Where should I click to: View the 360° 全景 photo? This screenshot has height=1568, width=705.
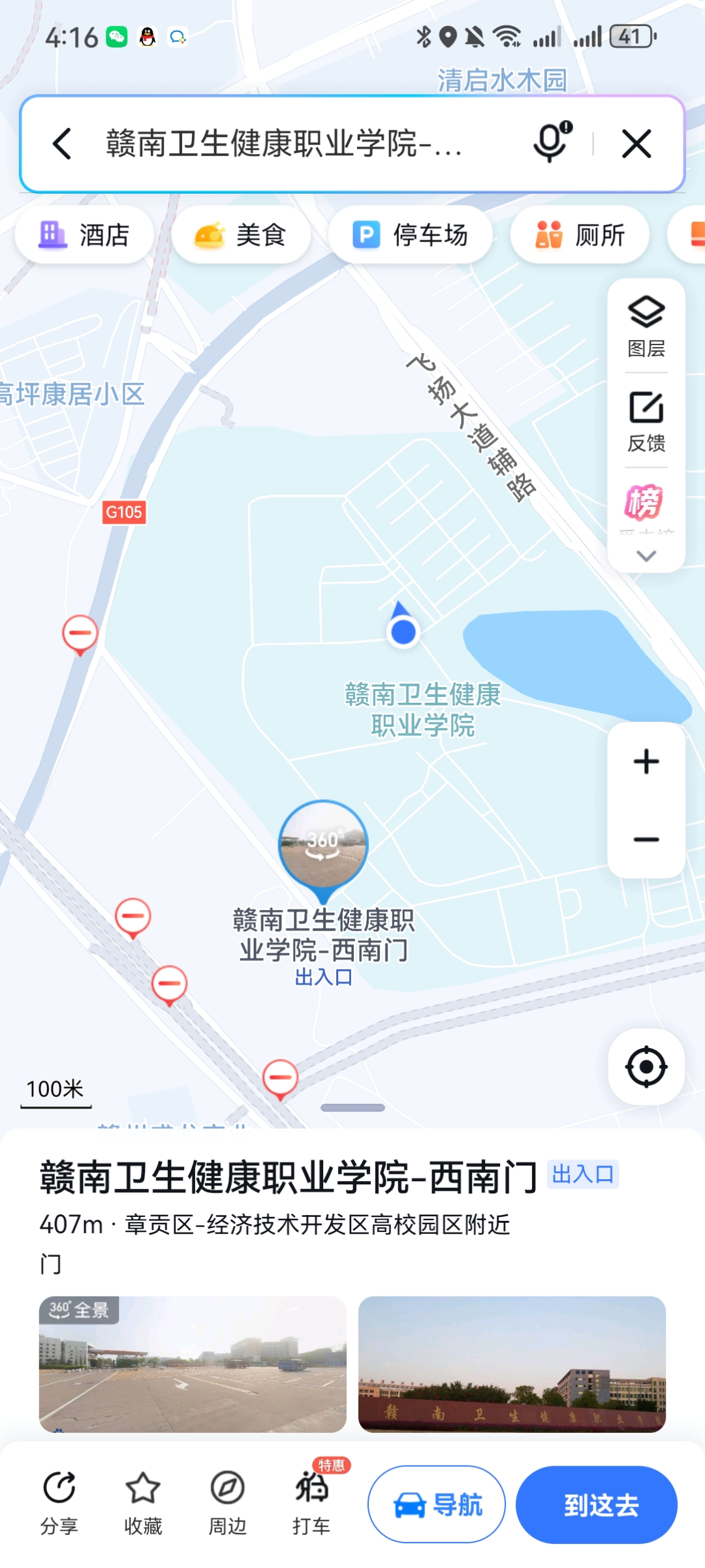[x=193, y=1364]
